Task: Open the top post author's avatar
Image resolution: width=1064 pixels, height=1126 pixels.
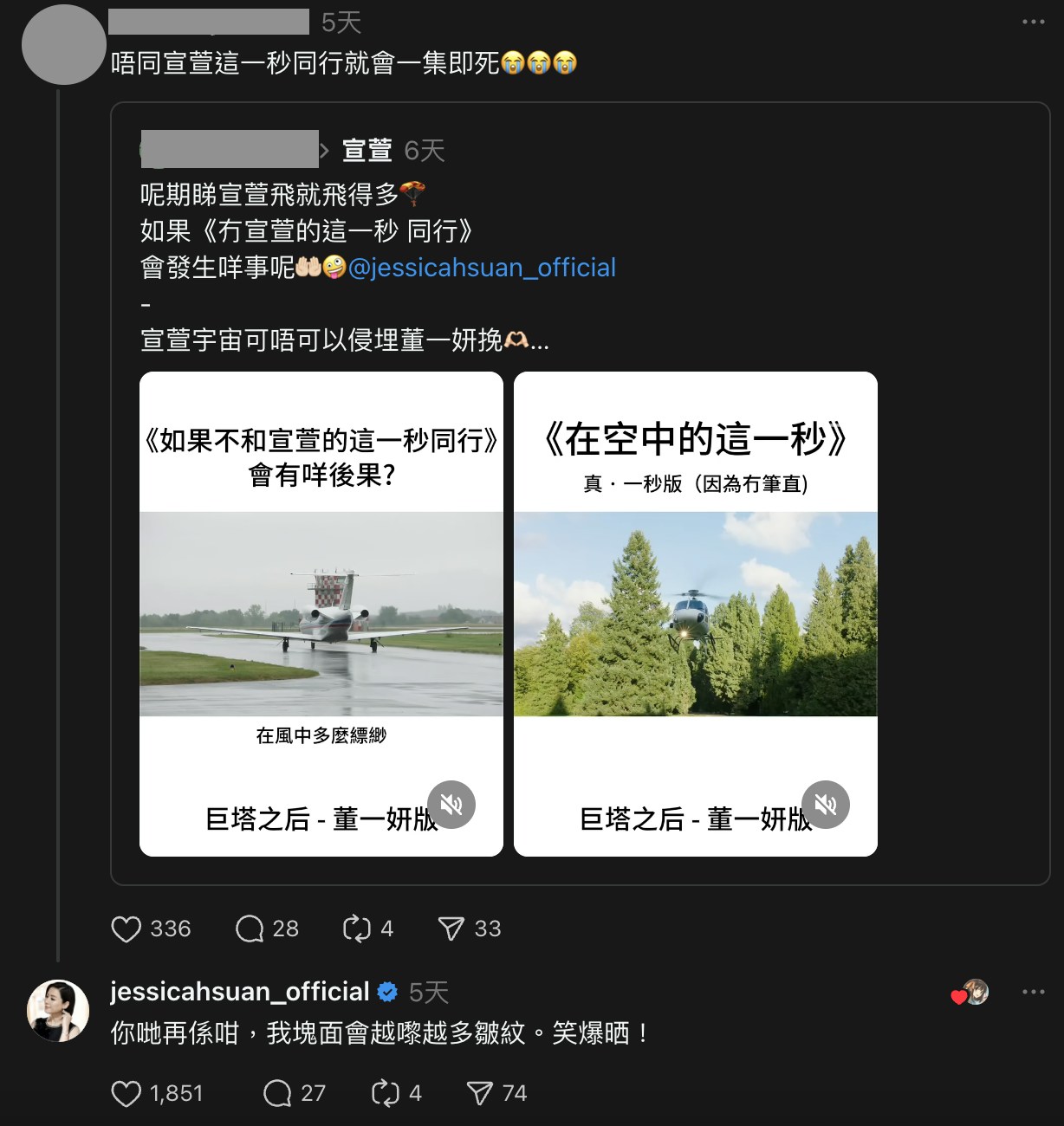Action: coord(63,43)
